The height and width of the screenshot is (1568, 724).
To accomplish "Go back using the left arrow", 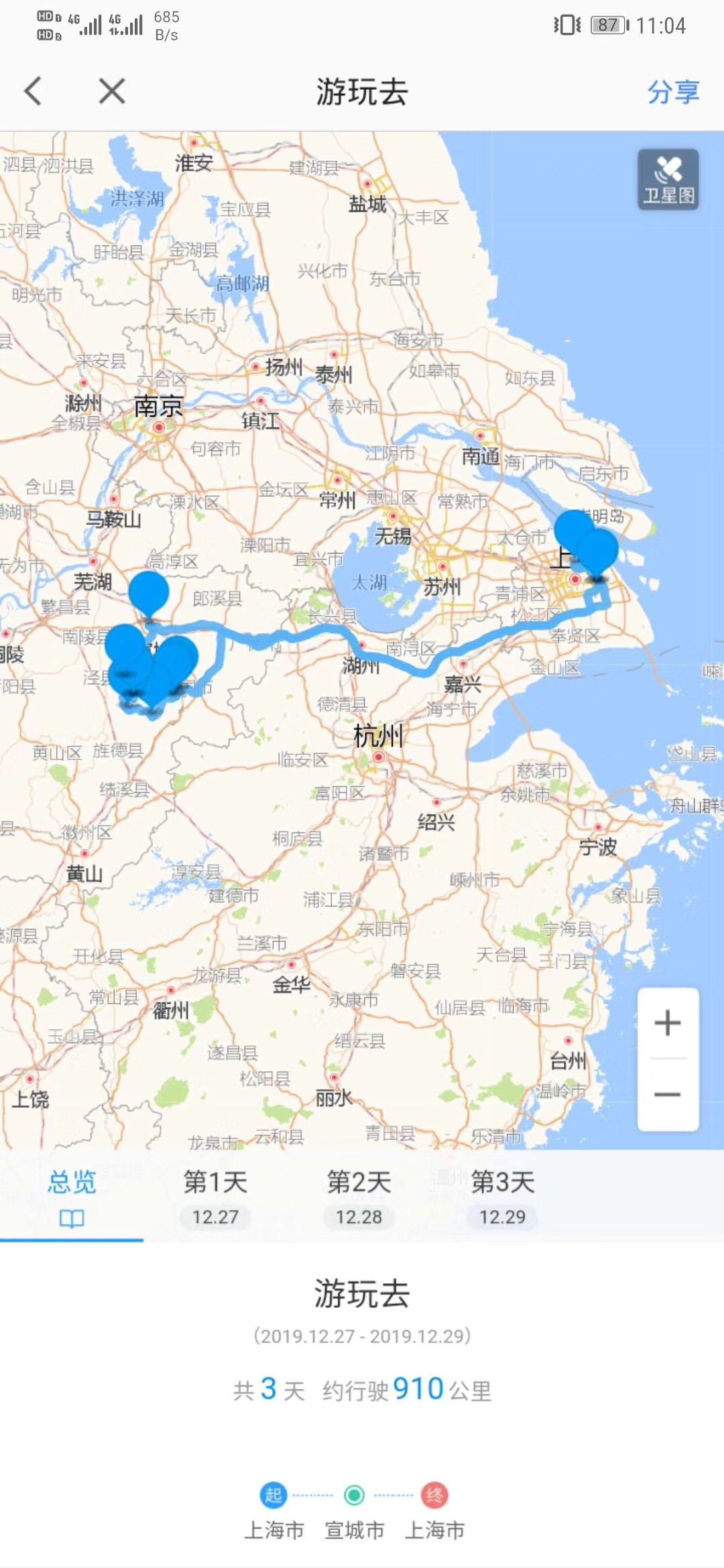I will pos(34,91).
